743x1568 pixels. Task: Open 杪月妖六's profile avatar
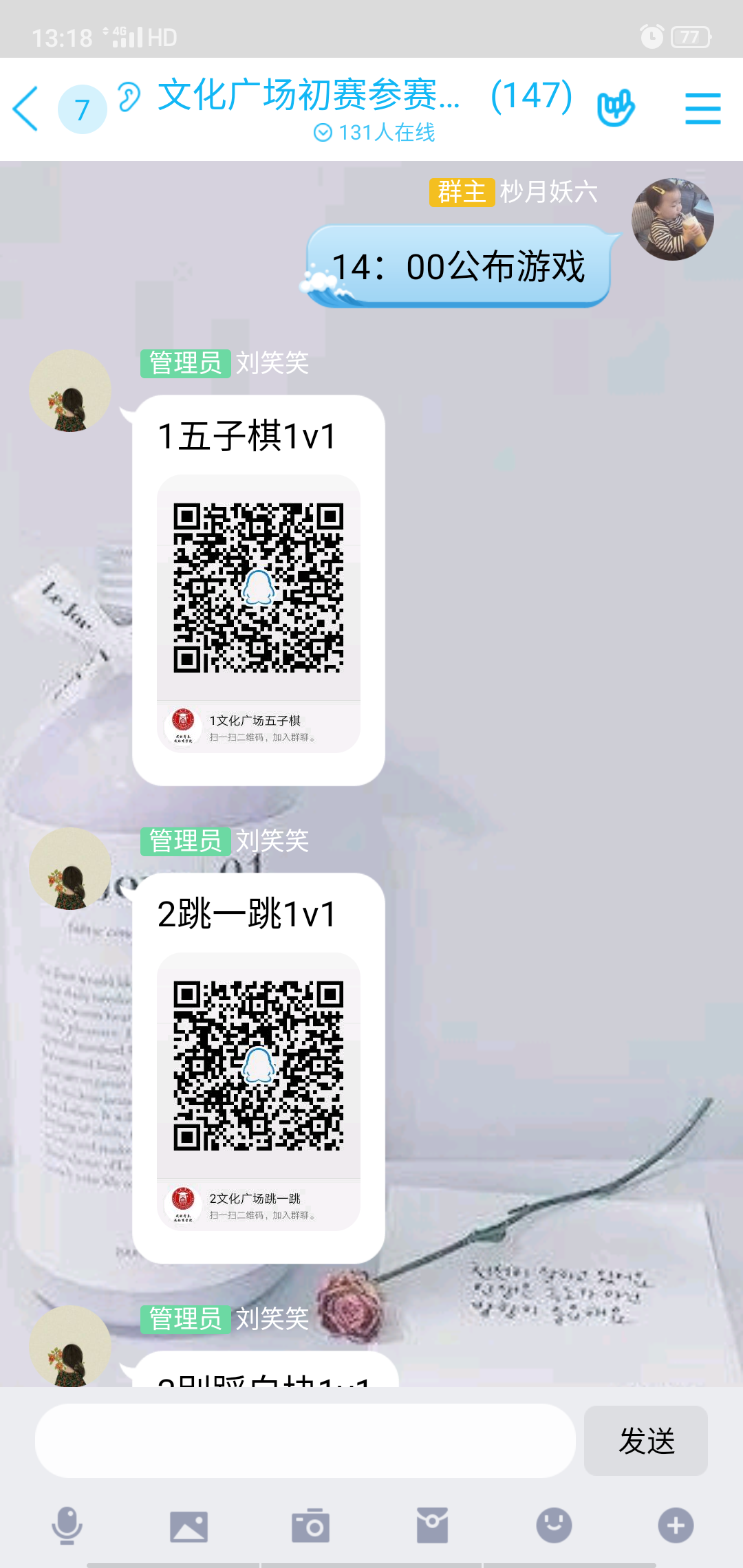pyautogui.click(x=673, y=219)
